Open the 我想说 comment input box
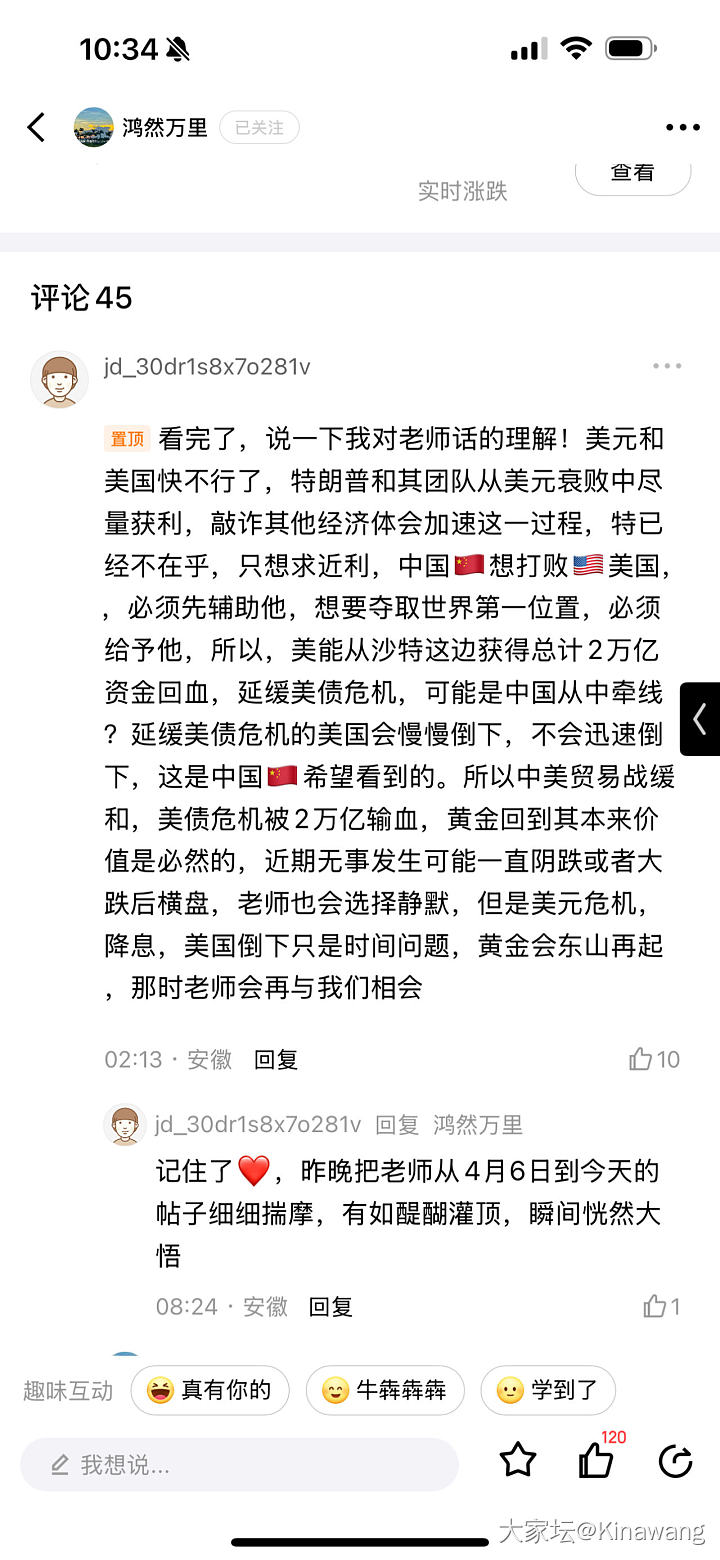The width and height of the screenshot is (720, 1560). [x=240, y=1465]
